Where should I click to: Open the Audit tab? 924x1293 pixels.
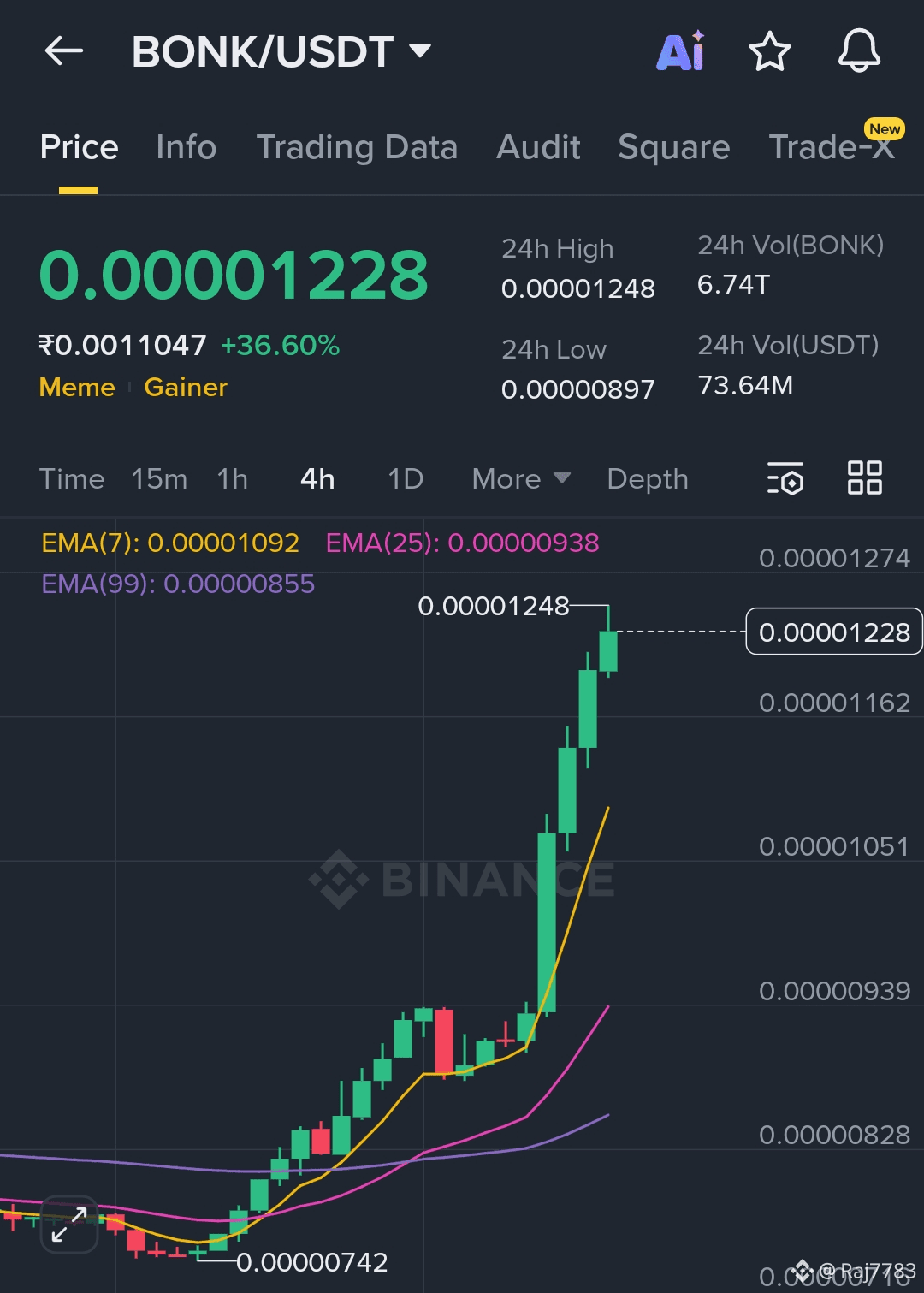click(538, 147)
